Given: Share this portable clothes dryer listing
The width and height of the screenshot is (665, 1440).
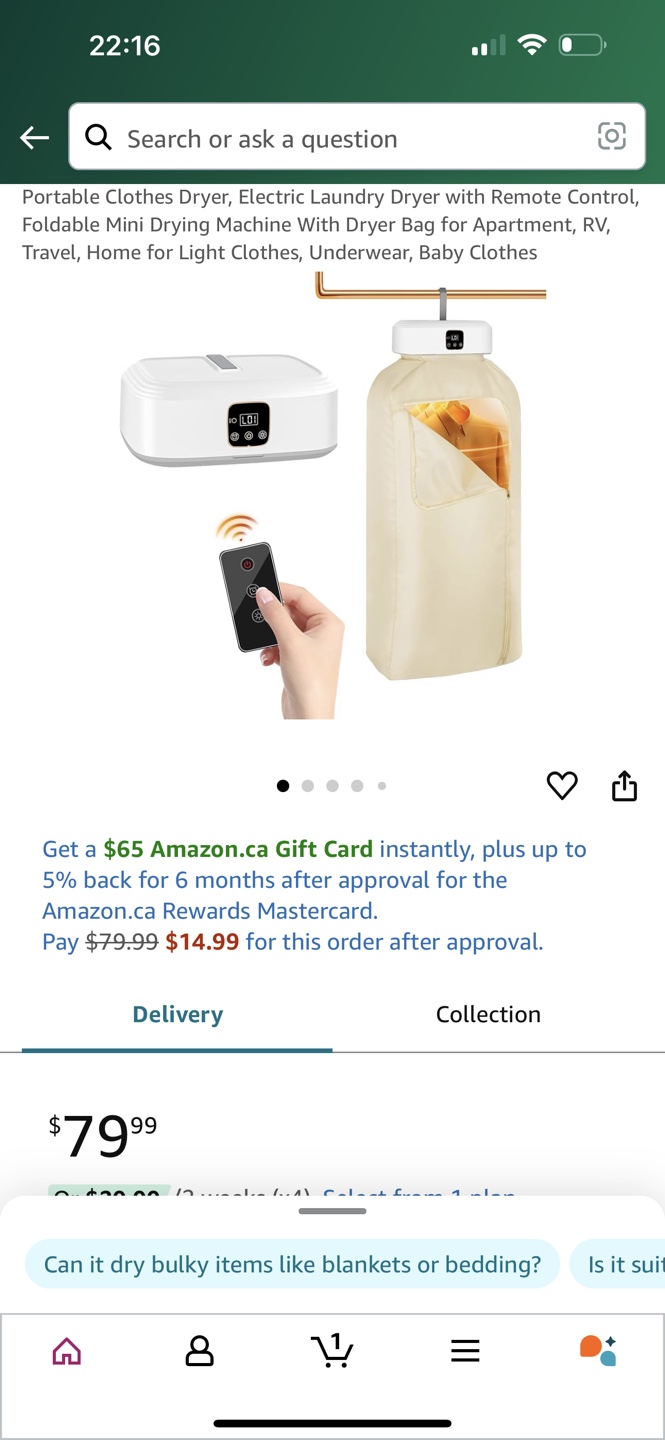Looking at the screenshot, I should 624,786.
